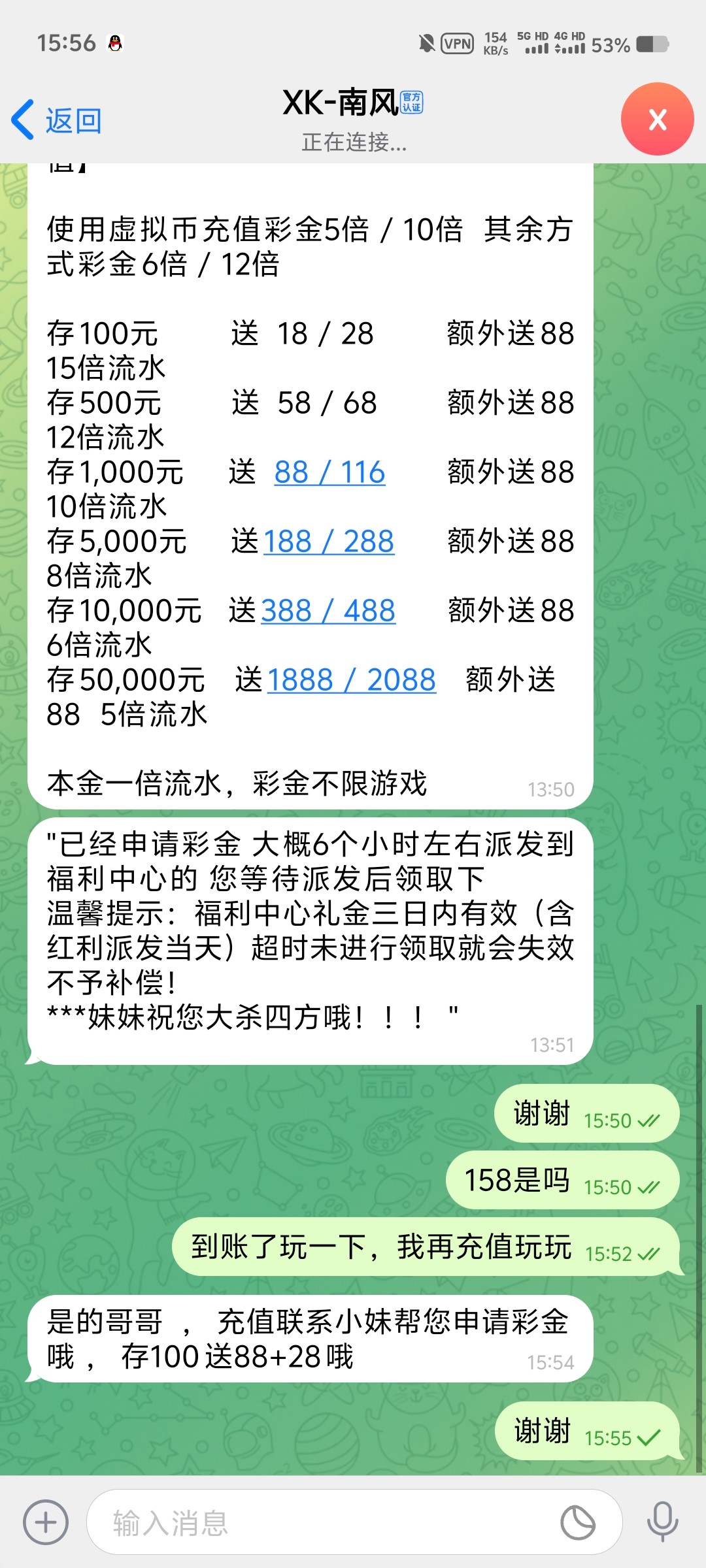Tap the microphone voice message icon
The image size is (706, 1568).
(x=662, y=1522)
